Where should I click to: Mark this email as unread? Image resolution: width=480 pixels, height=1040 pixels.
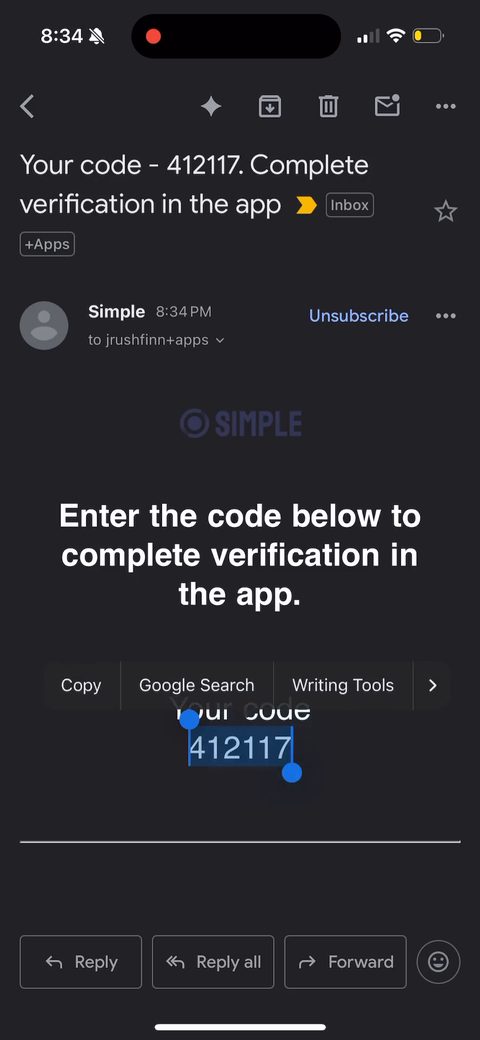387,105
